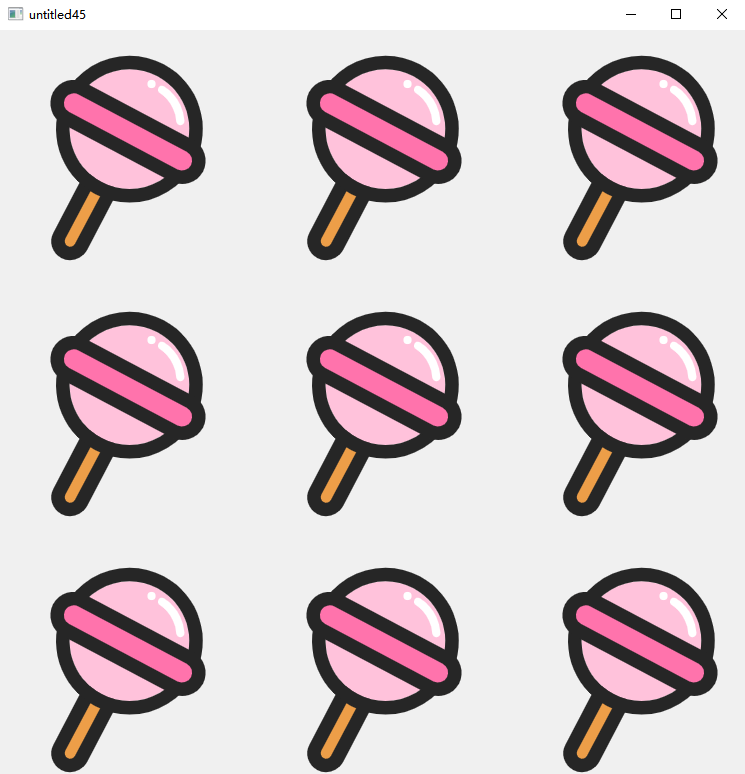Open the window menu from title bar icon

point(15,14)
